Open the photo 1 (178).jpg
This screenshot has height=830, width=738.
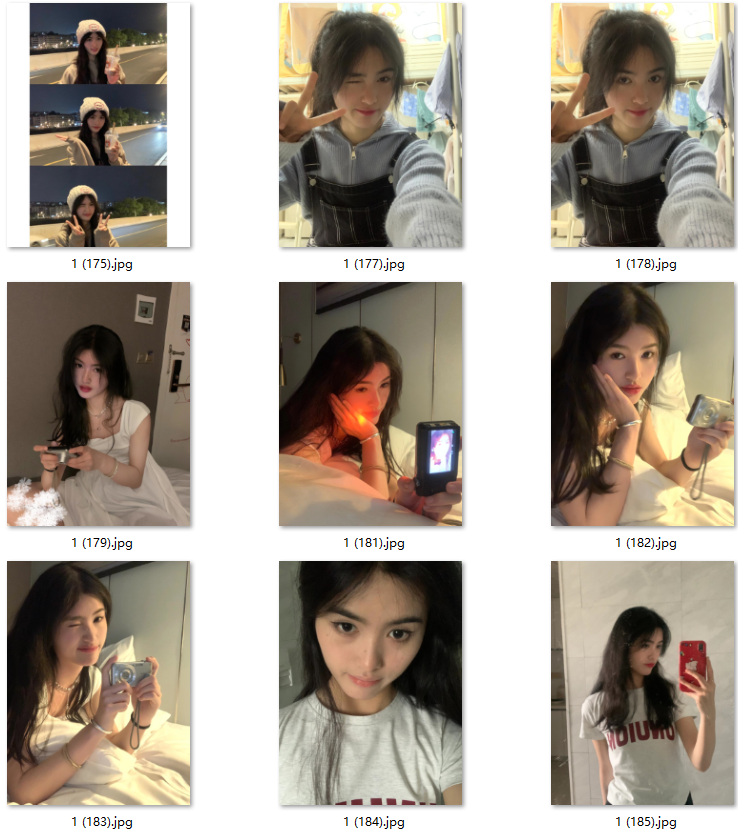click(x=642, y=125)
